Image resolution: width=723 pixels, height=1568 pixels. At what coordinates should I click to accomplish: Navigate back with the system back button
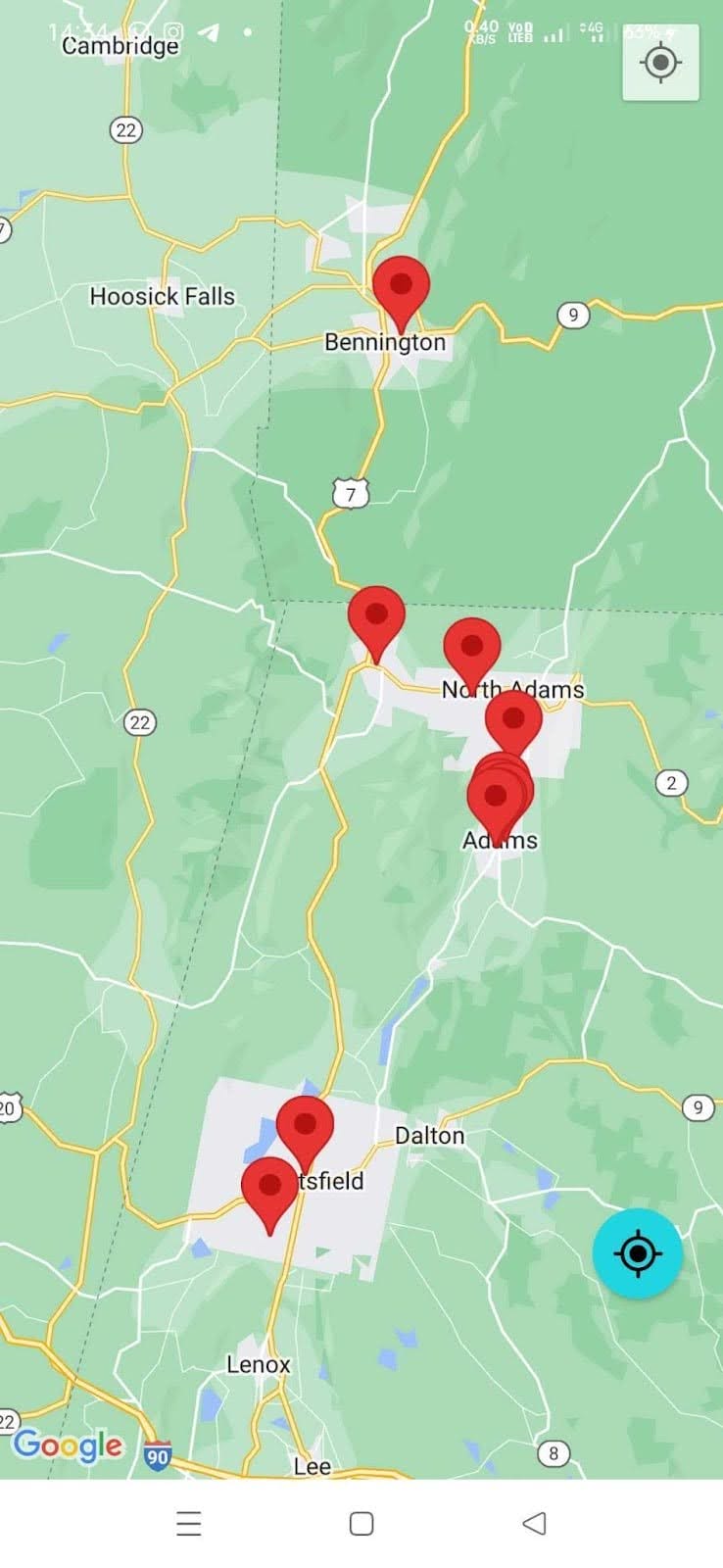[534, 1523]
